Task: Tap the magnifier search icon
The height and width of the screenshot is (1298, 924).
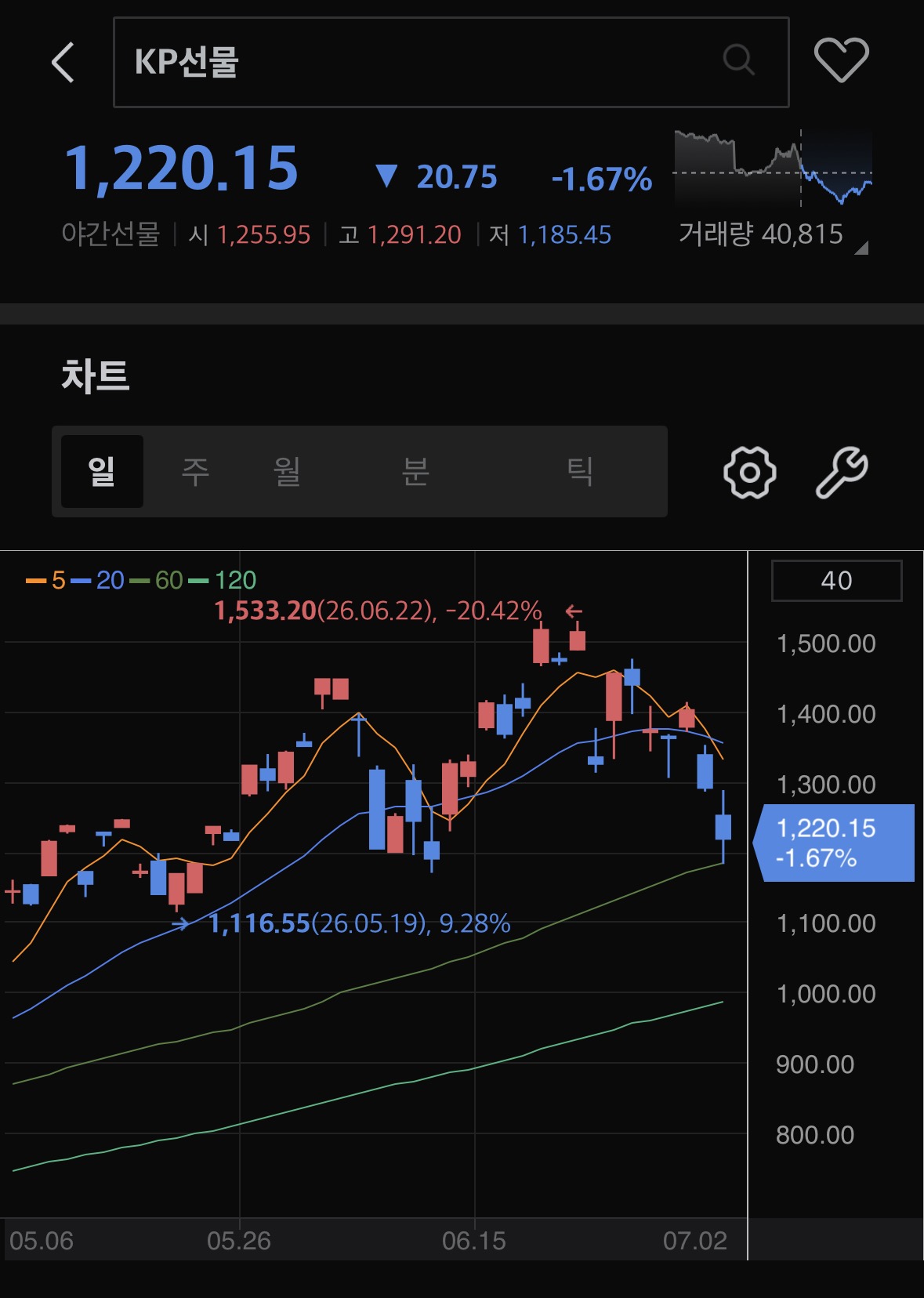Action: [738, 60]
